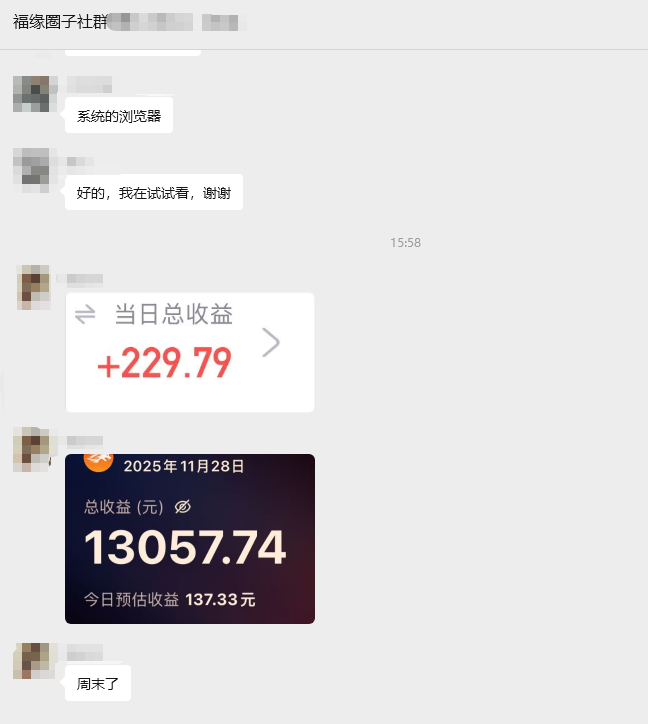Open avatar of sender of 系统的浏览器
Screen dimensions: 648x724
(x=34, y=94)
